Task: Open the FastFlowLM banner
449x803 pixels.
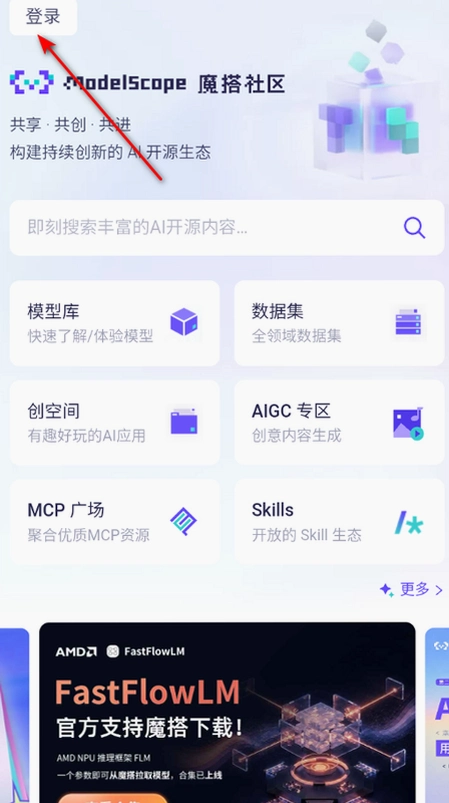Action: click(x=227, y=712)
